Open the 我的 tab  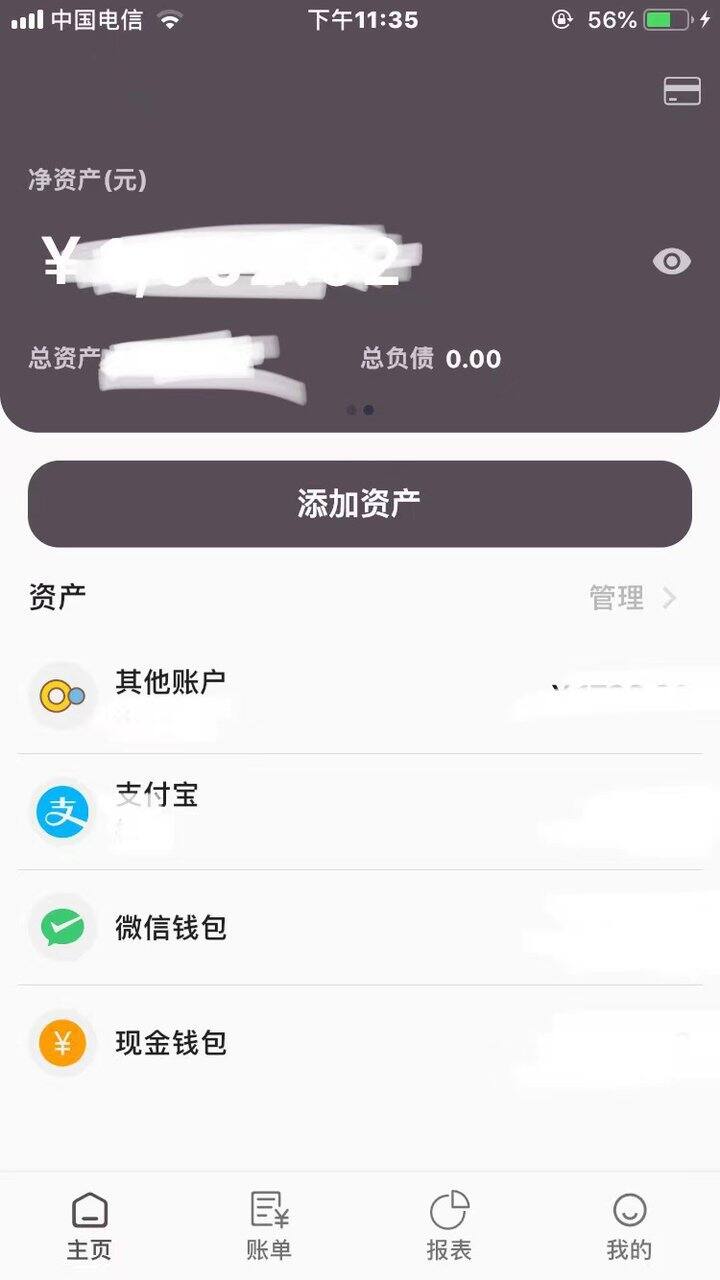629,1226
